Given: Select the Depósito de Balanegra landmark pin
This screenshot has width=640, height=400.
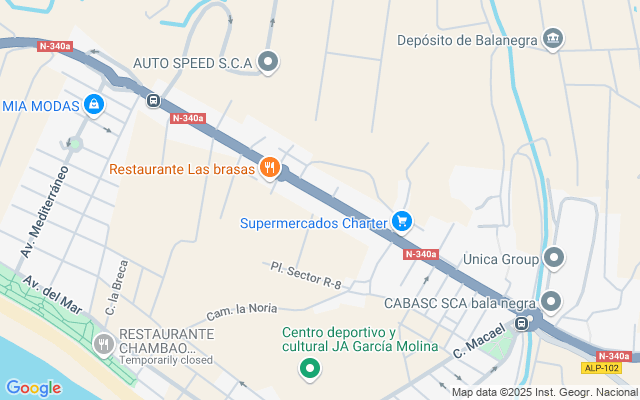Looking at the screenshot, I should [x=553, y=40].
